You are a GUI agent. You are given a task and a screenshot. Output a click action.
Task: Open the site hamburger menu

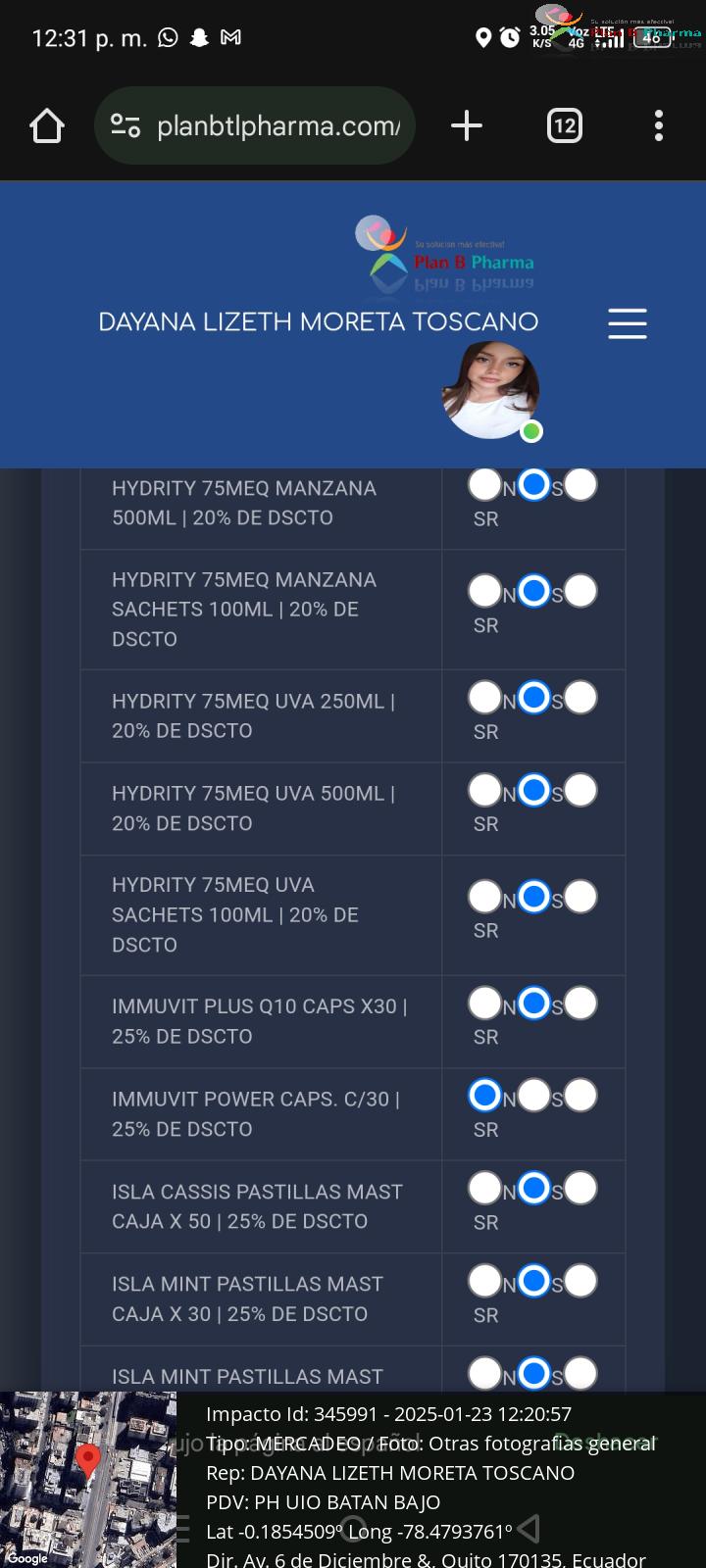pos(628,323)
